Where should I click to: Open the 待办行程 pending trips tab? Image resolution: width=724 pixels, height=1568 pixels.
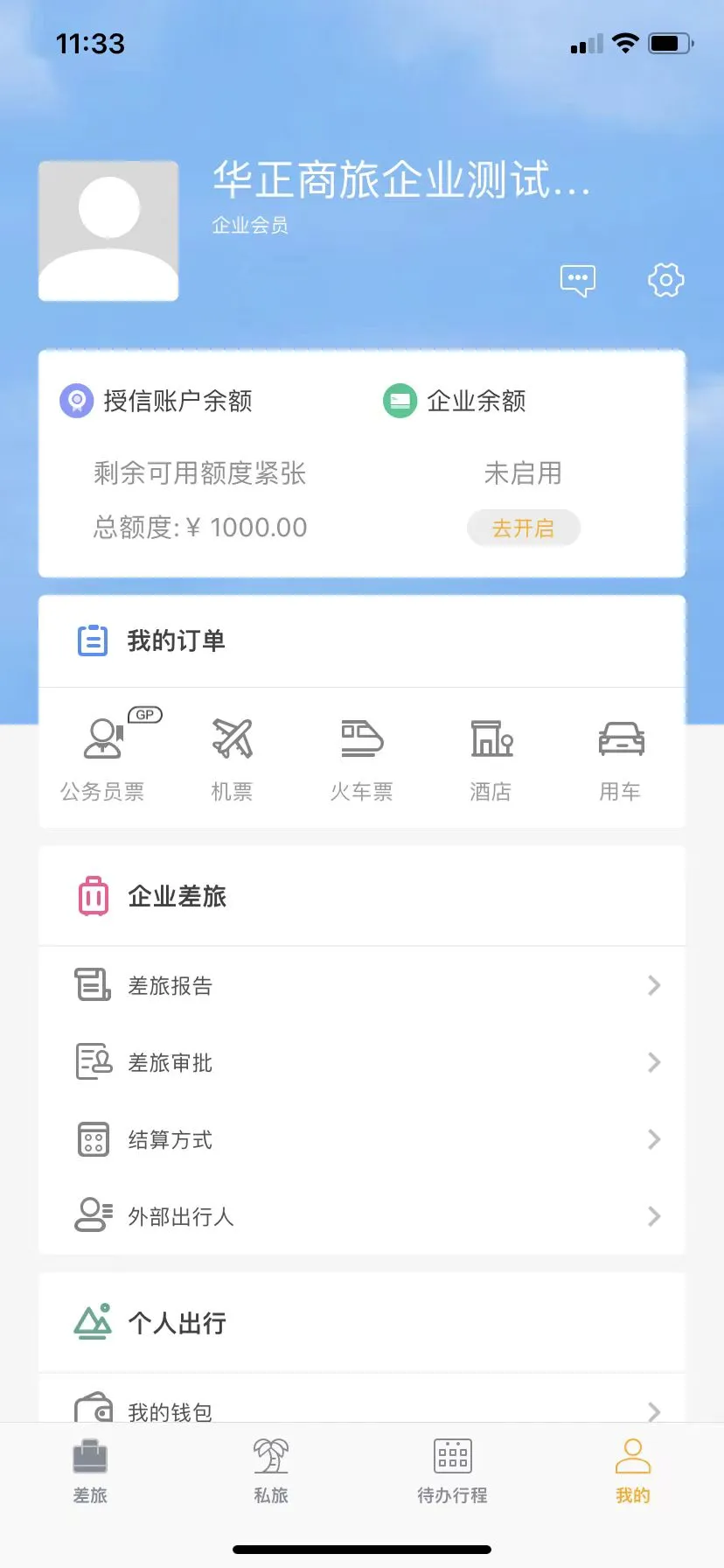tap(451, 1470)
